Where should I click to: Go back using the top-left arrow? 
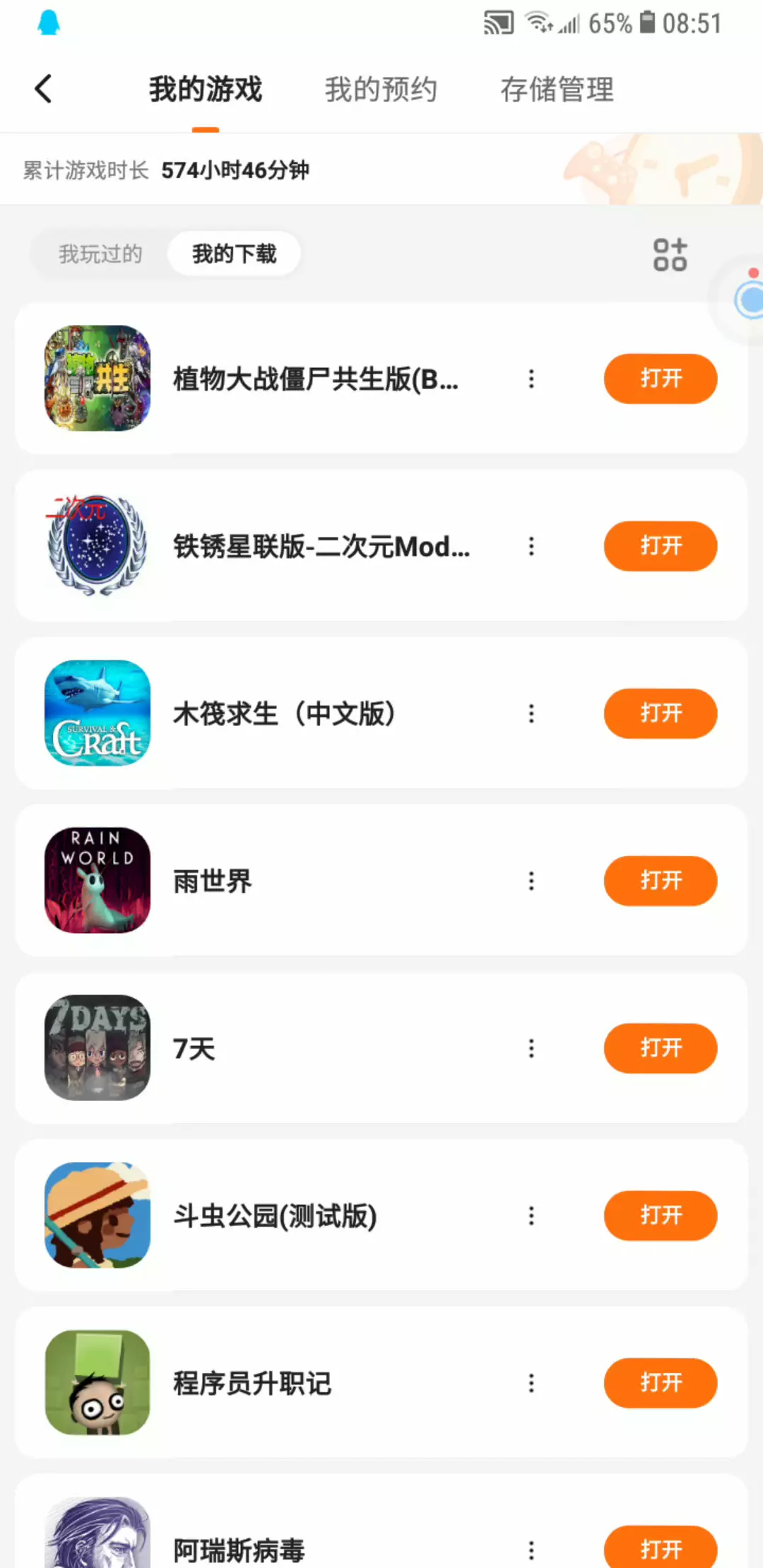pyautogui.click(x=44, y=89)
